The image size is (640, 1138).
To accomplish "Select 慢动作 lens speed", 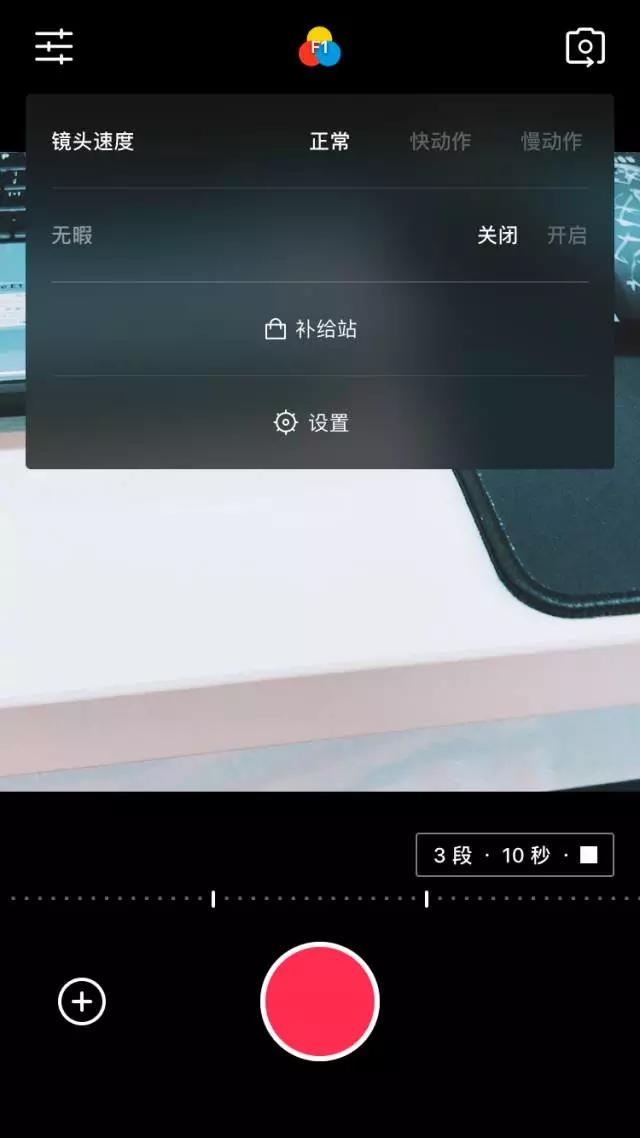I will coord(551,141).
